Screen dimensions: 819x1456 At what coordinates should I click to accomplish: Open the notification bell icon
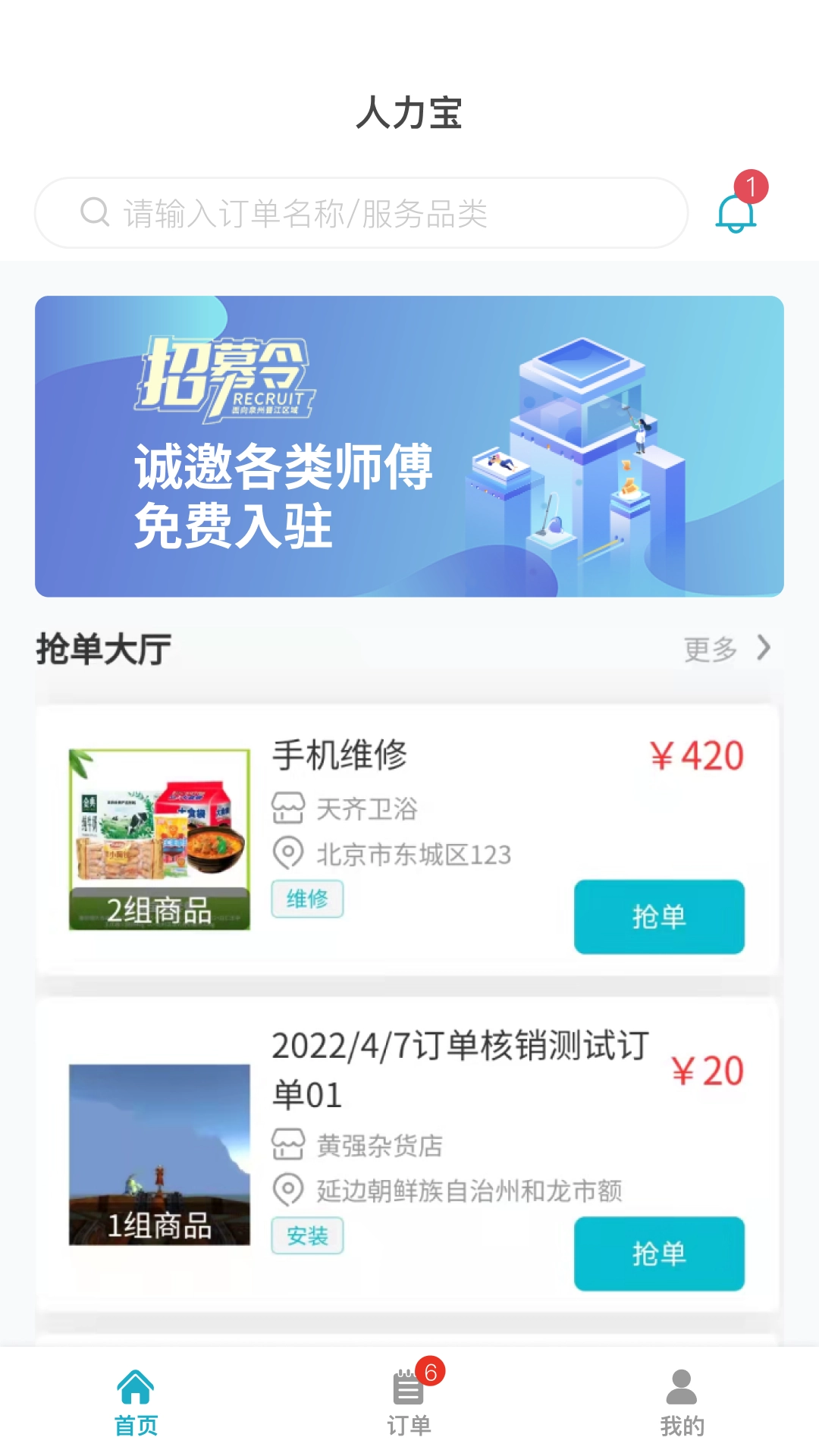coord(735,218)
